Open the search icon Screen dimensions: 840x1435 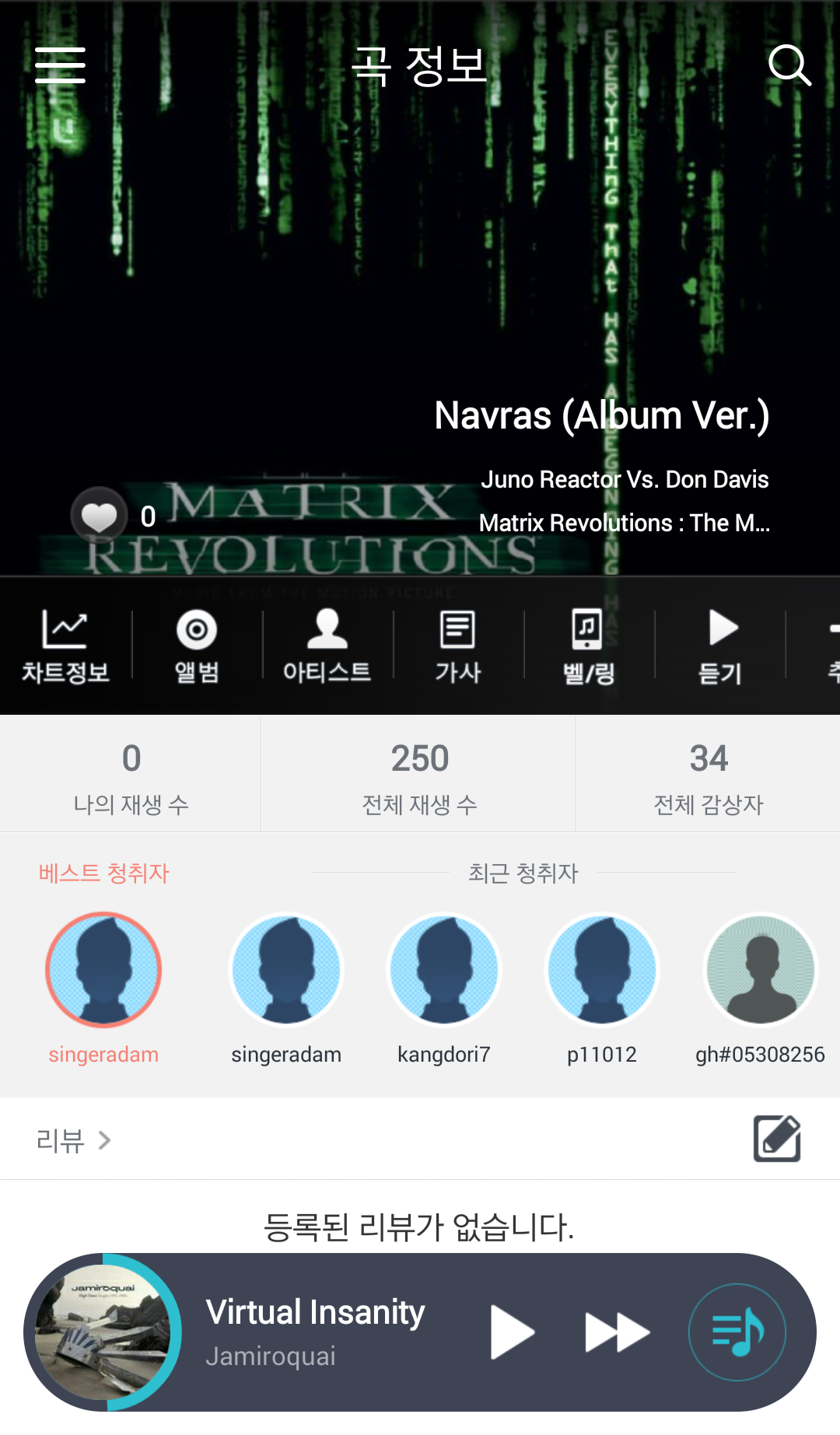coord(789,65)
